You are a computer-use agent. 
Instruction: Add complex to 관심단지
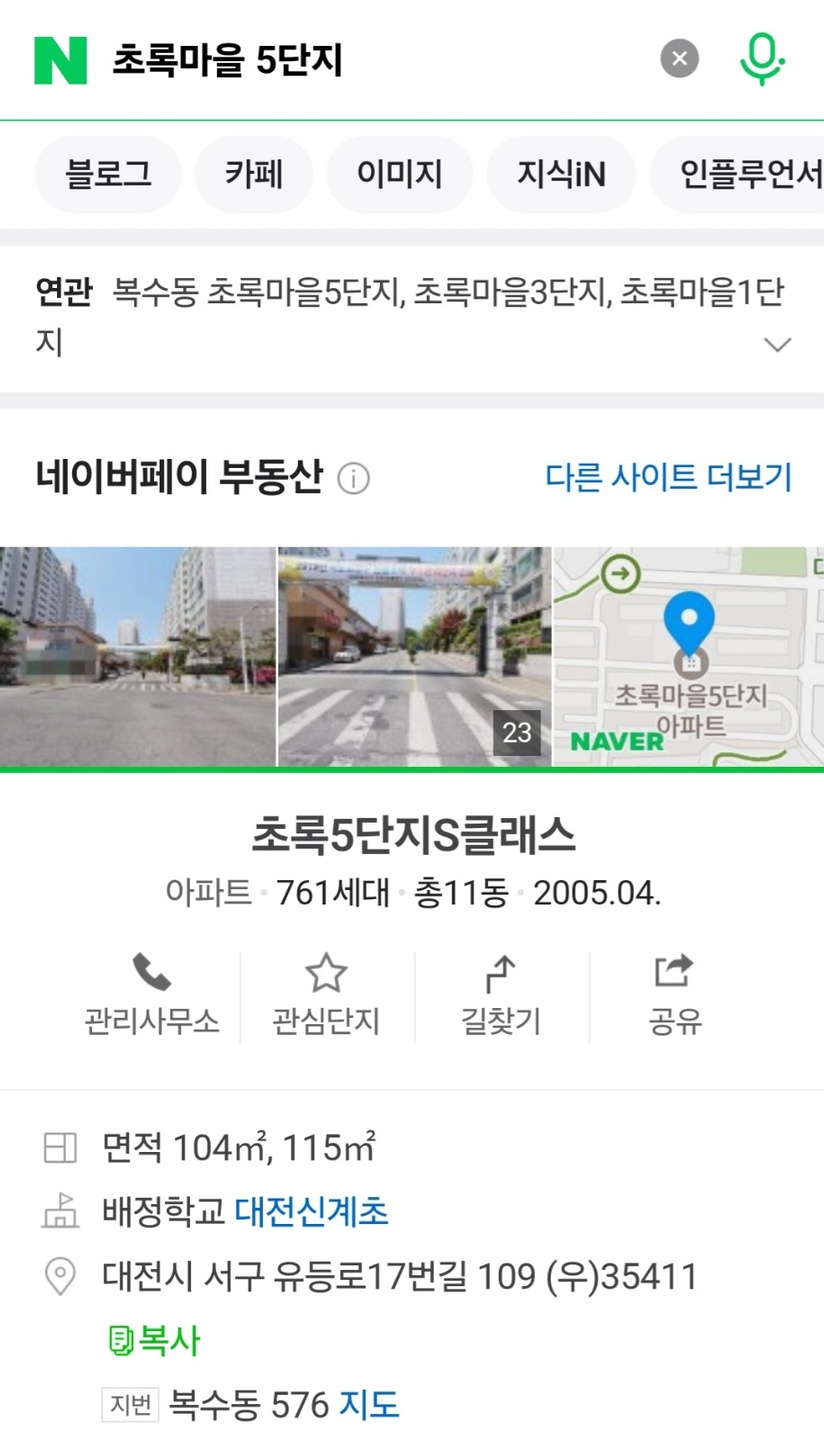[x=326, y=996]
